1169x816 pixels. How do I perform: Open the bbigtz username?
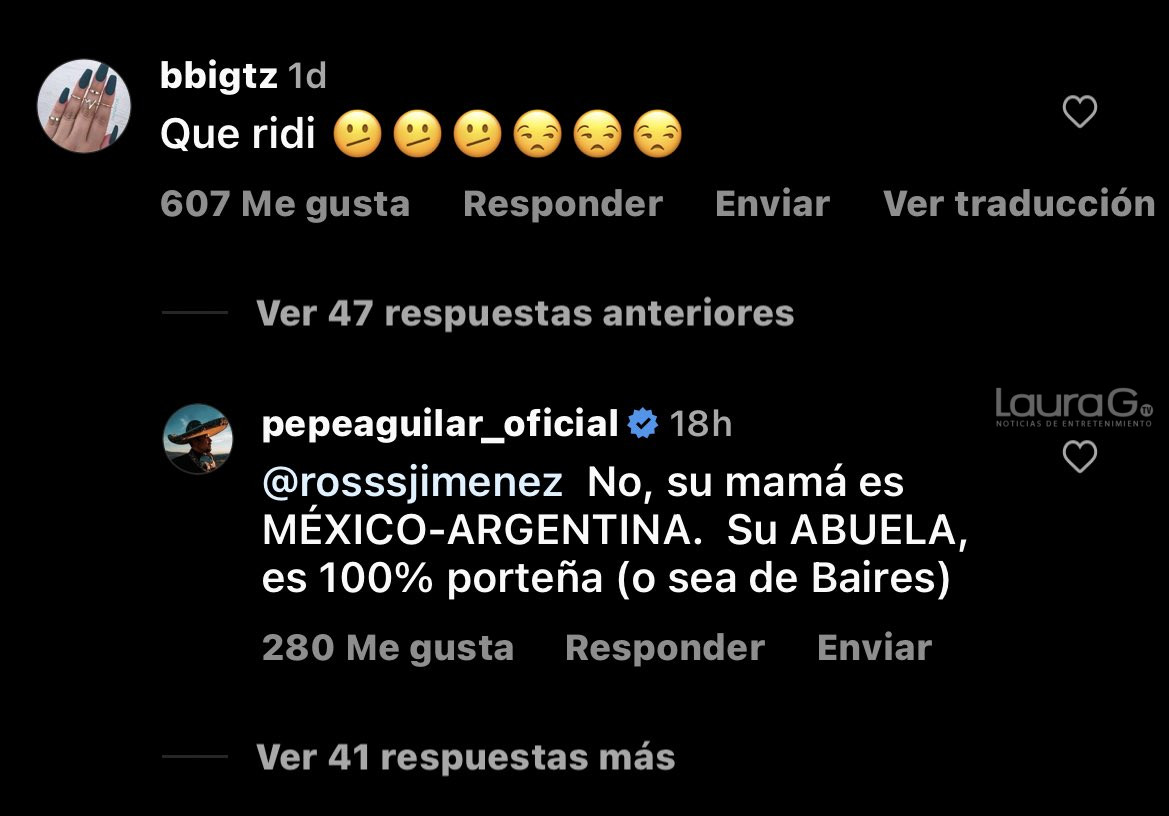(x=218, y=76)
